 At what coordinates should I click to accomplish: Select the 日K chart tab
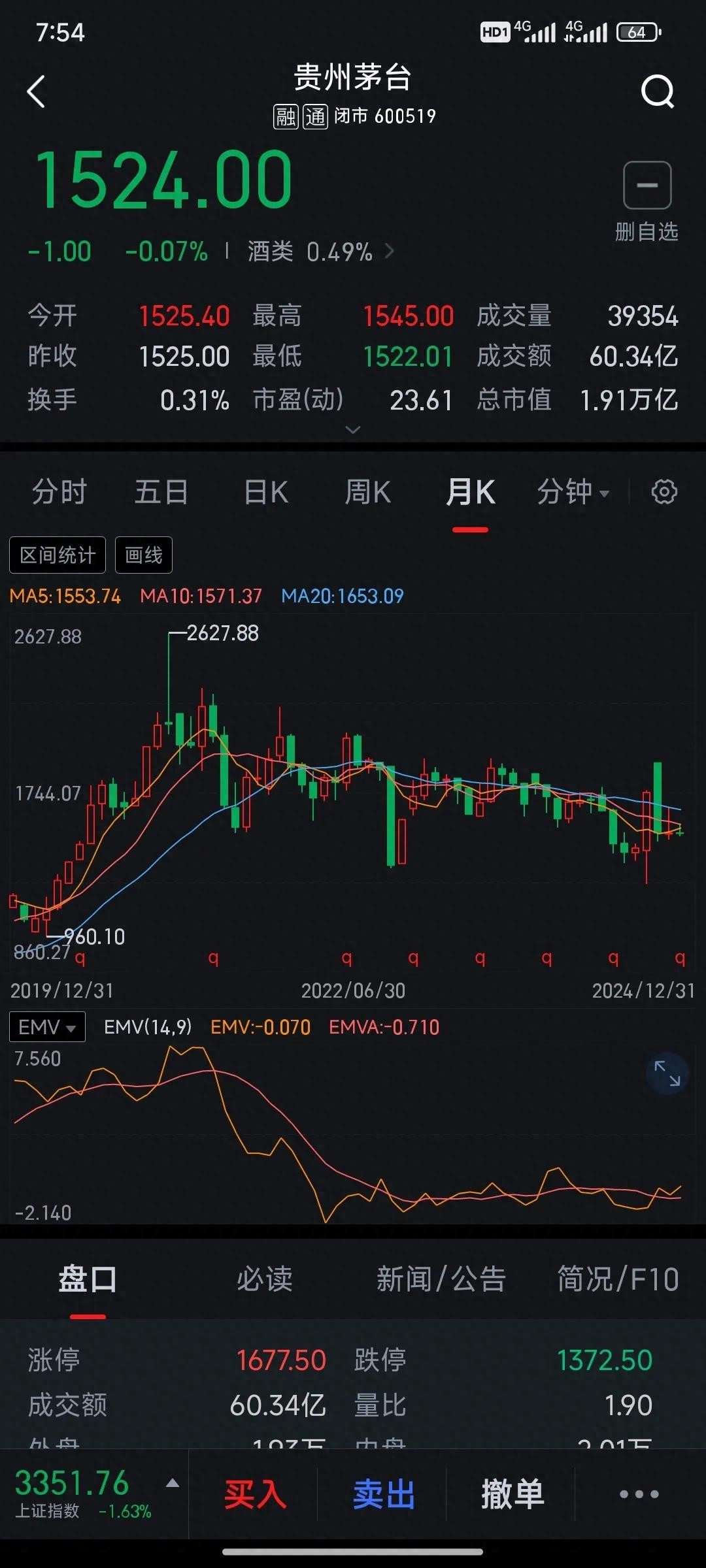[265, 492]
